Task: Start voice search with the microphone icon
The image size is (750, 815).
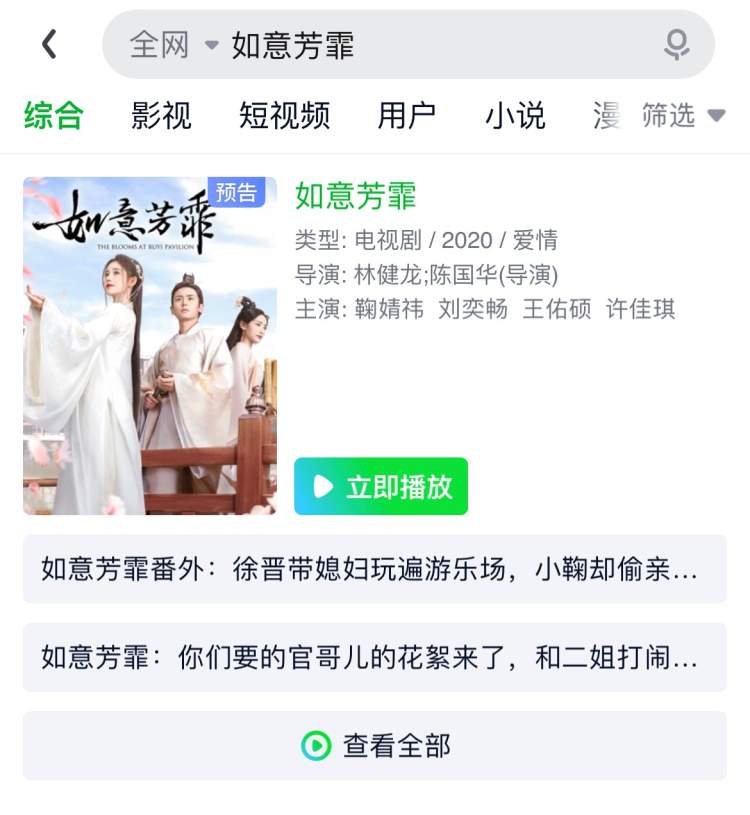Action: coord(677,45)
